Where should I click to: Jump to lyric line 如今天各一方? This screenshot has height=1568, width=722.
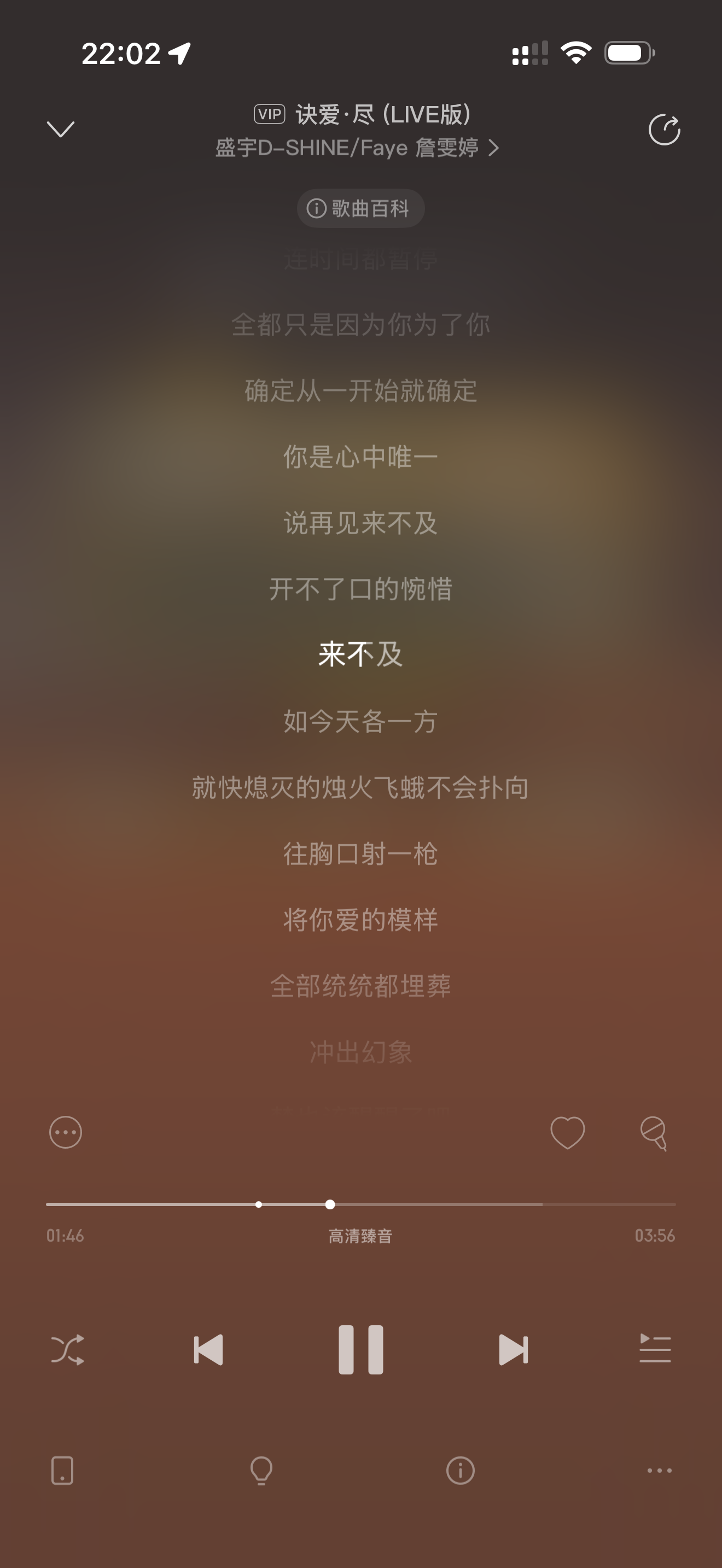(360, 721)
